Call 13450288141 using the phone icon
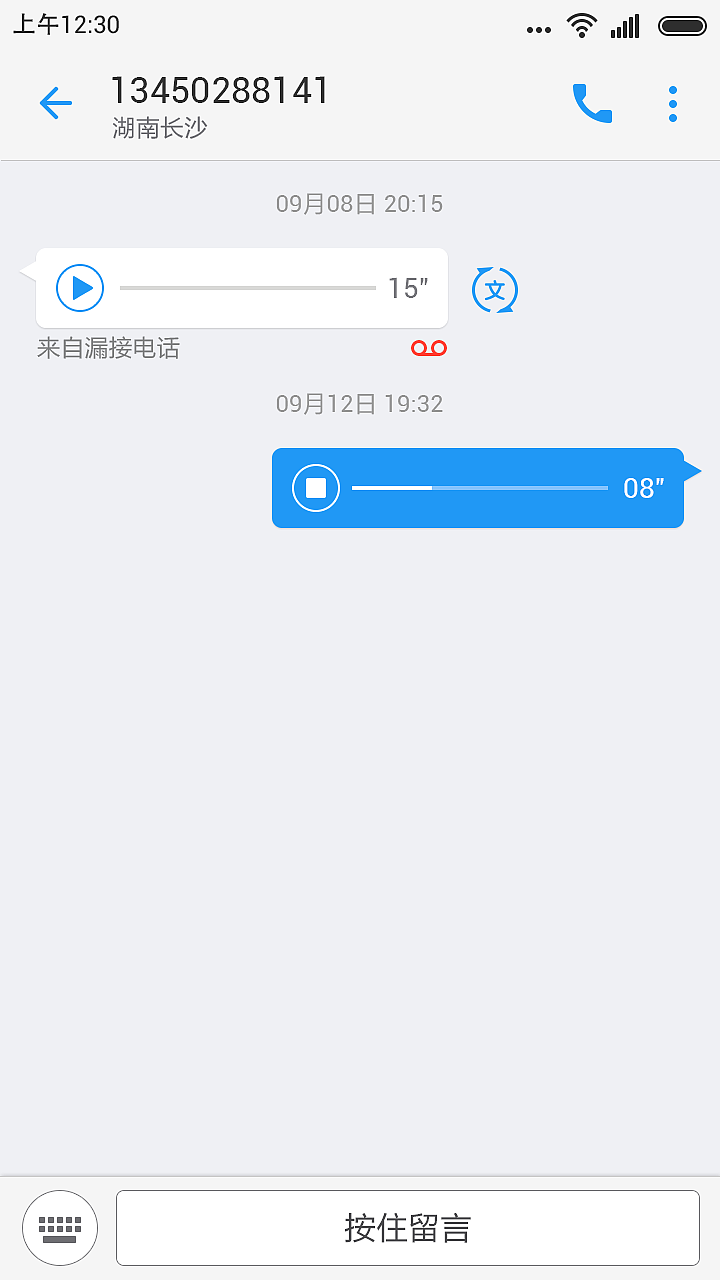 592,103
